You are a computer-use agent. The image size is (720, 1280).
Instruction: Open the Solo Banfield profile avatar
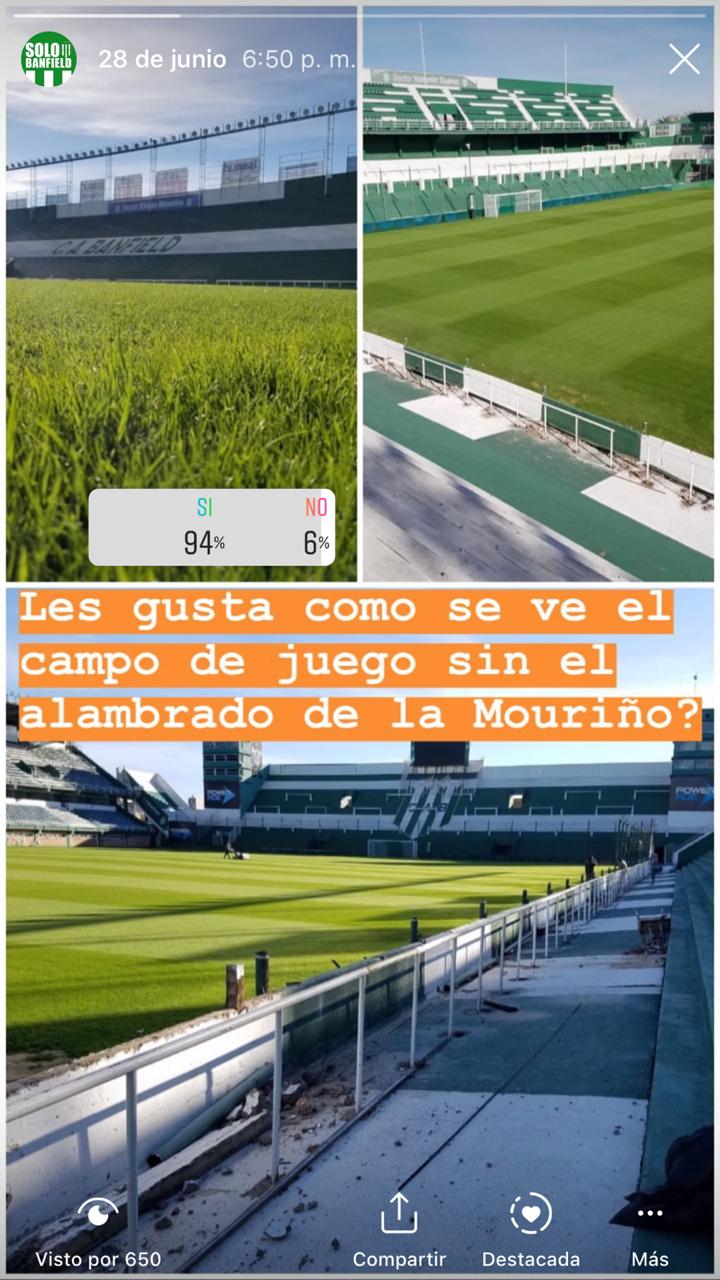coord(49,59)
